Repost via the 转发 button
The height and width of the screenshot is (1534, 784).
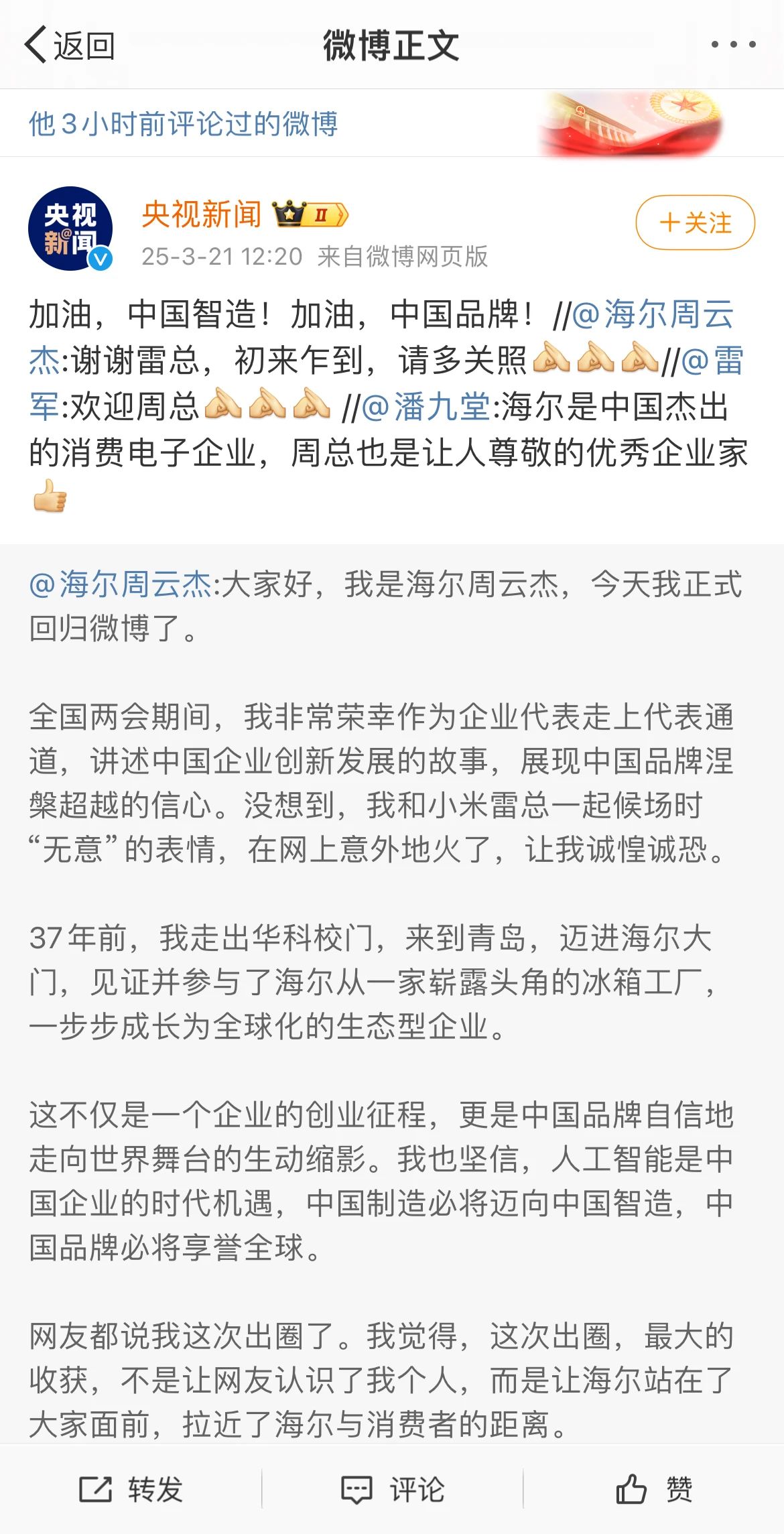point(131,1489)
